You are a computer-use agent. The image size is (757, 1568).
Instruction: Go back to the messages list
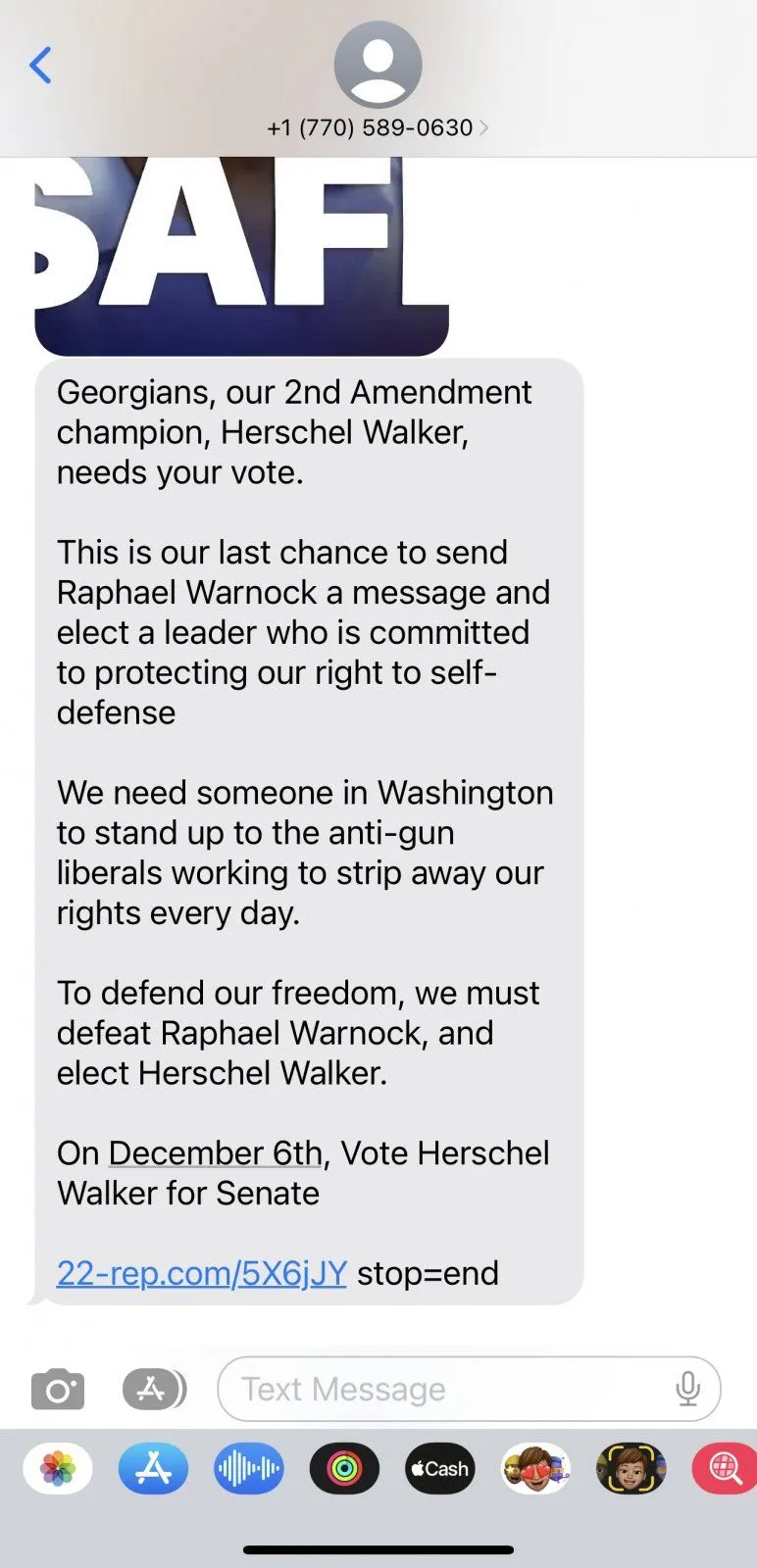pos(40,66)
